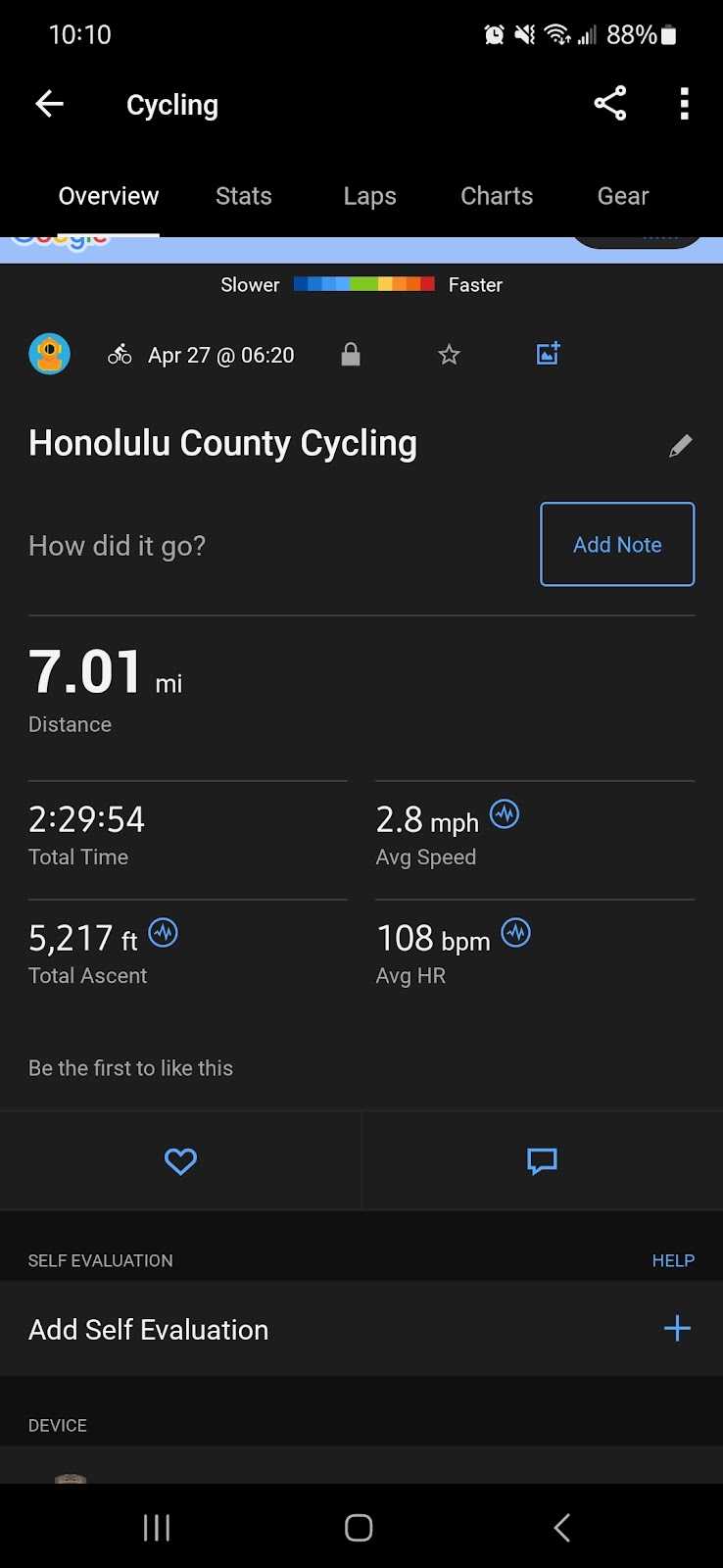
Task: Mark activity as favorite with the star
Action: tap(449, 355)
